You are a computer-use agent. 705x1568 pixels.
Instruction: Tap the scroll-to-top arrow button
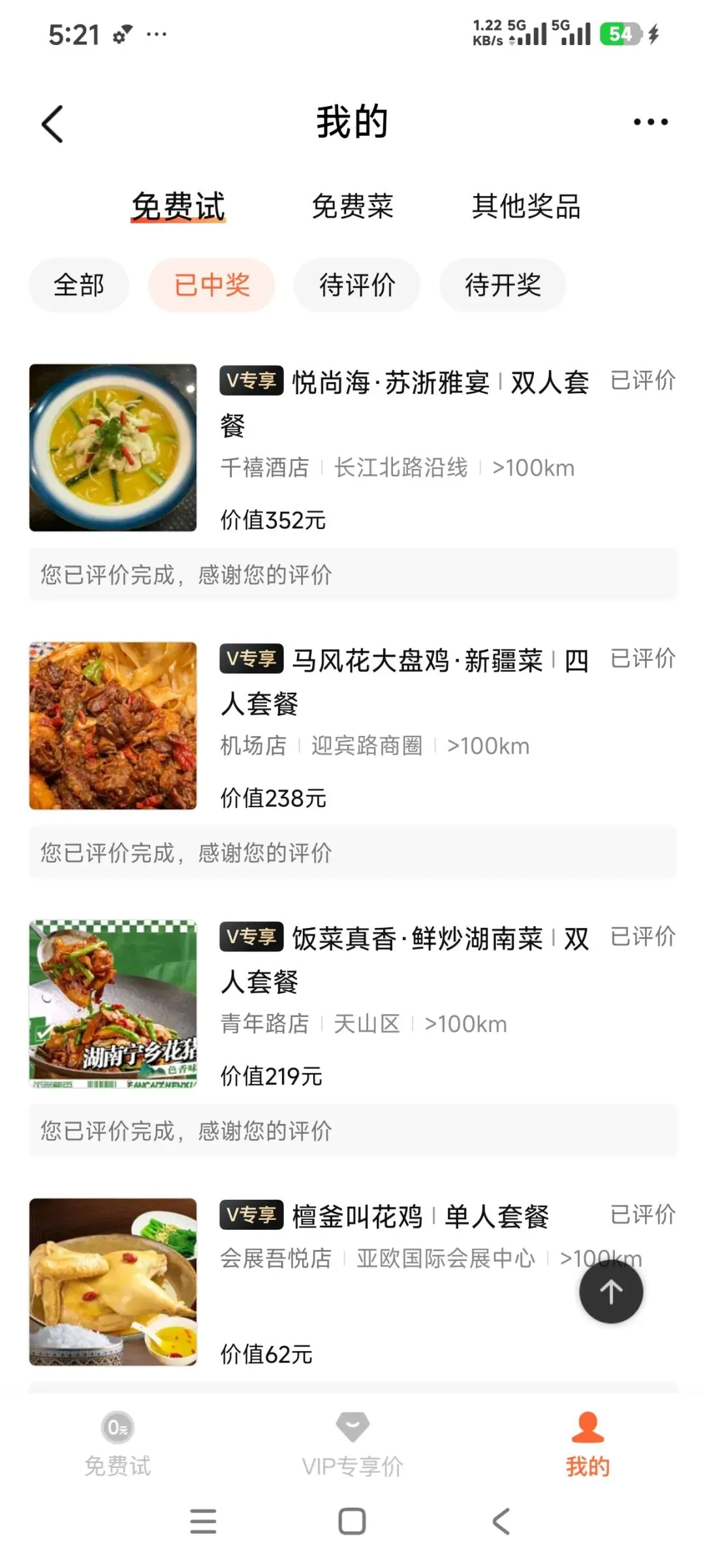point(611,1292)
